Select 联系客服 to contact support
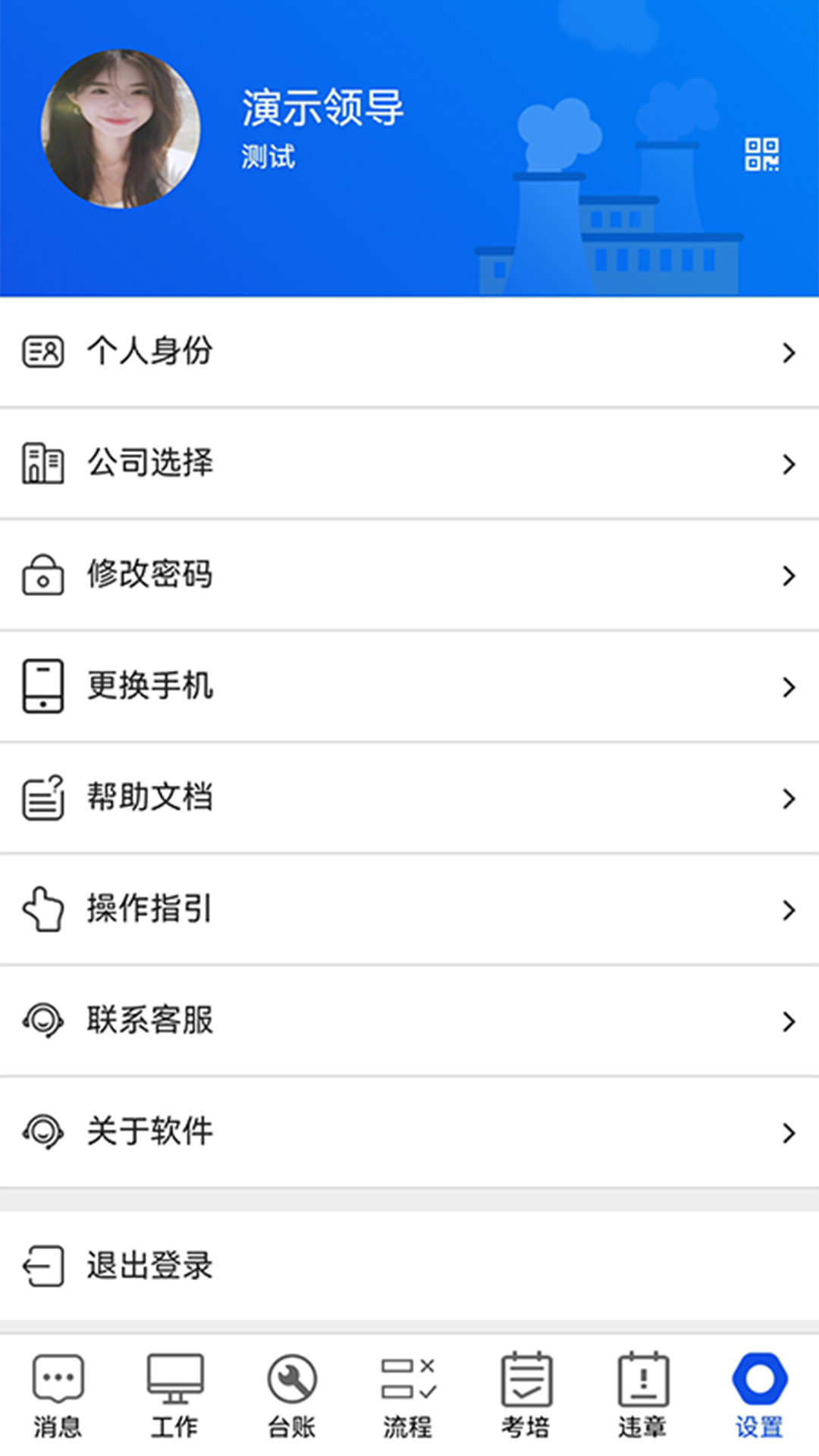The width and height of the screenshot is (819, 1456). [409, 1021]
